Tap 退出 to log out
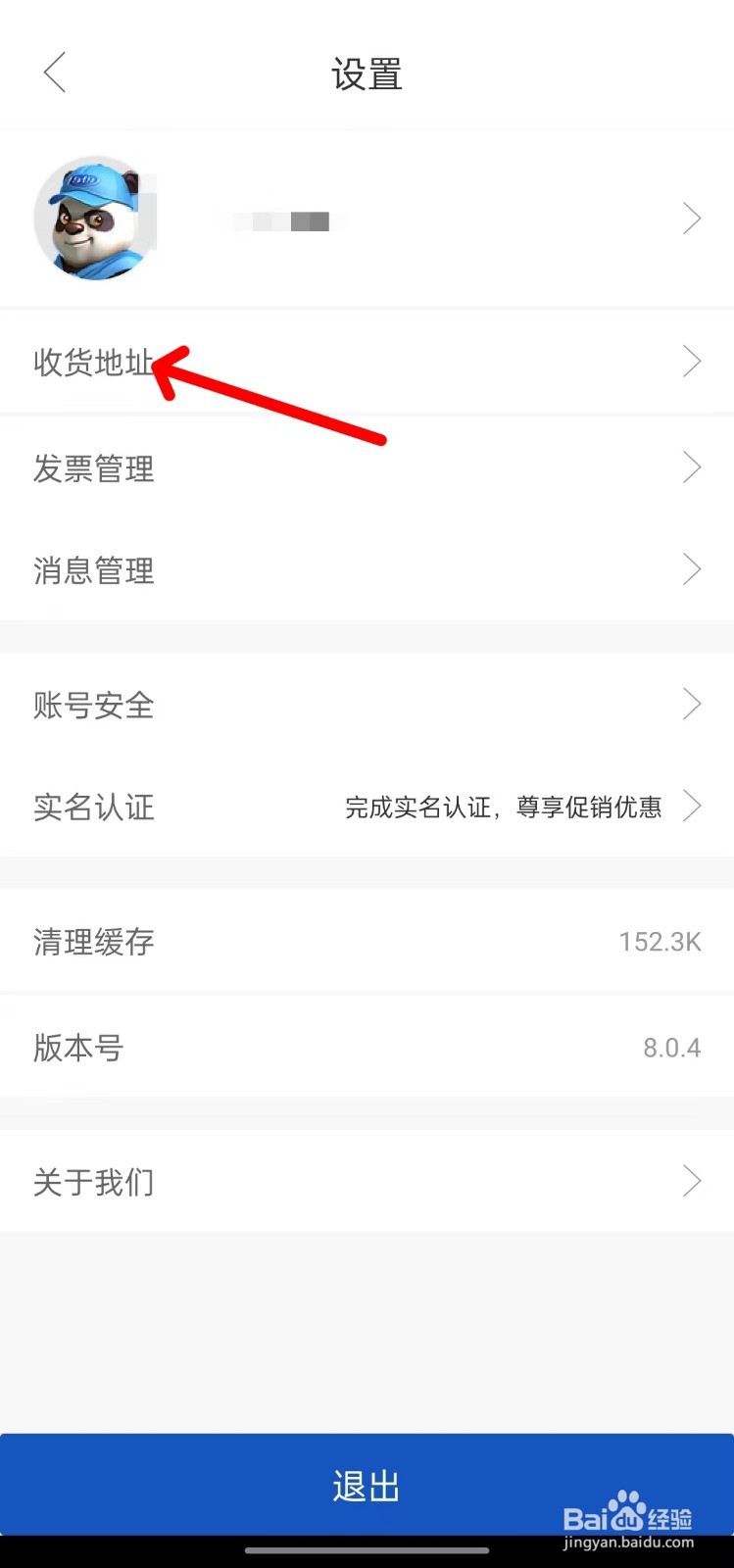Screen dimensions: 734x1568 tap(367, 1484)
